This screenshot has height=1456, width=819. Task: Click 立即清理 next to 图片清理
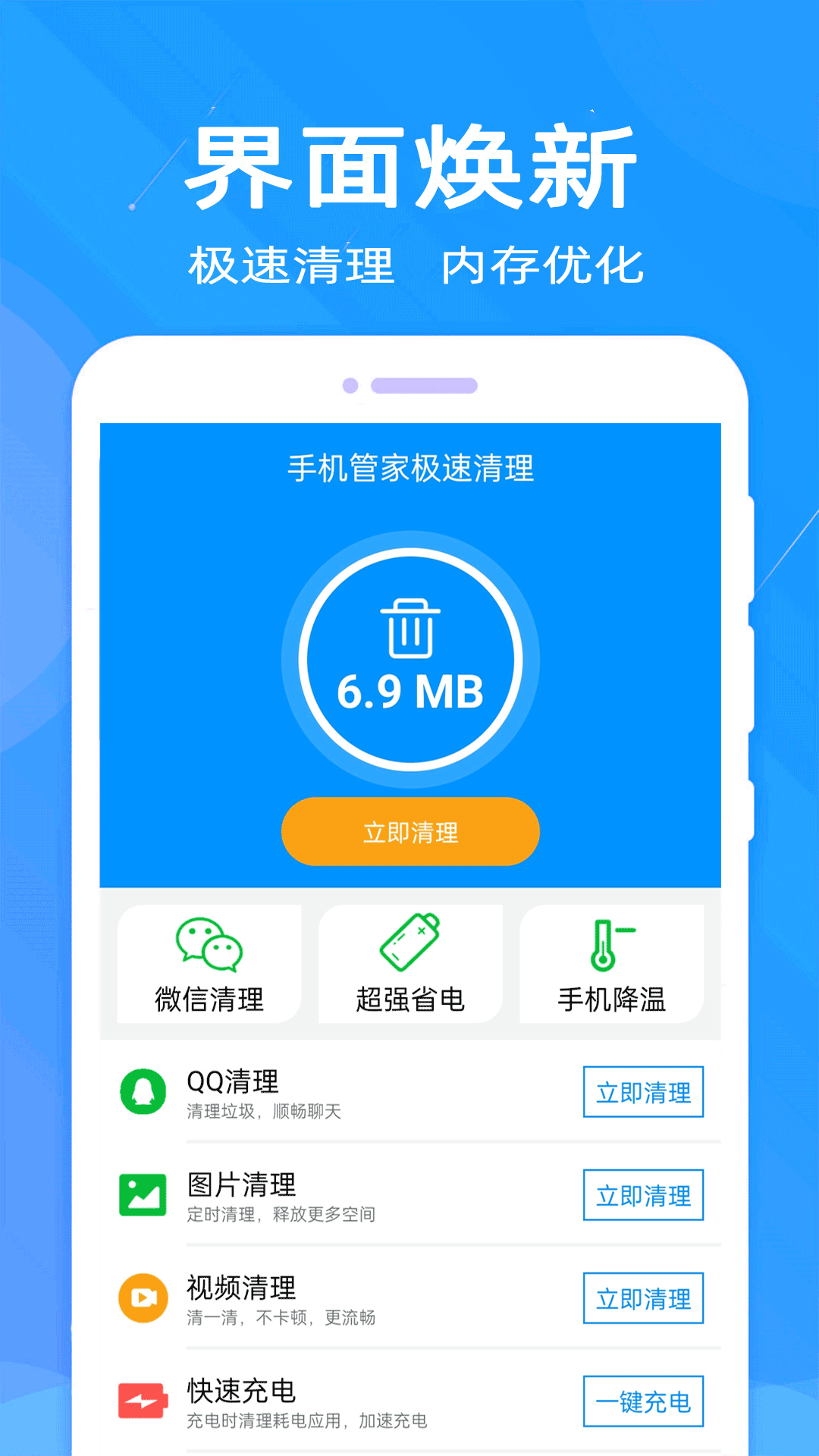pos(642,1195)
